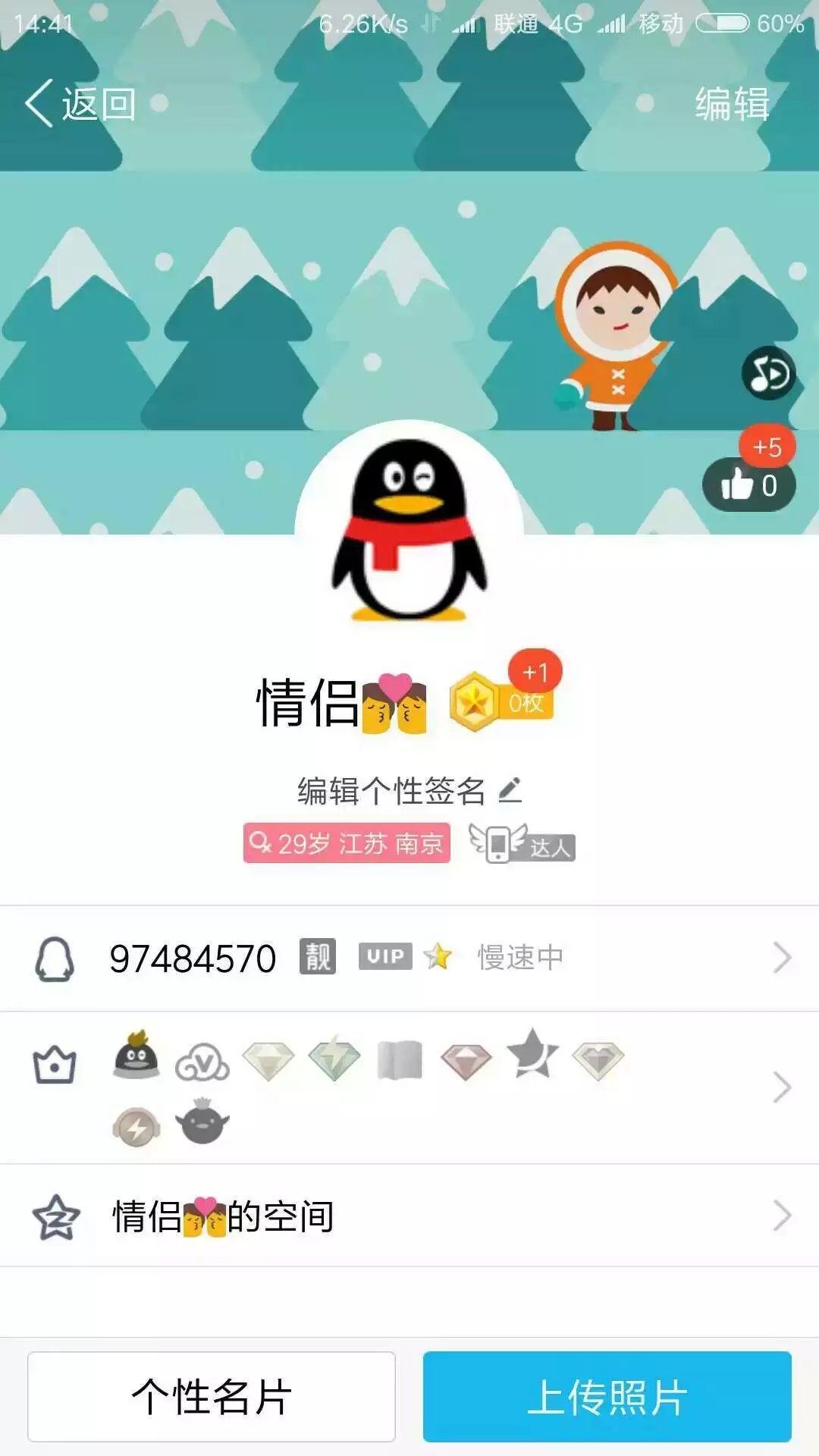Open 情侣的空间 Qzone row
Screen dimensions: 819x1456
(409, 1216)
